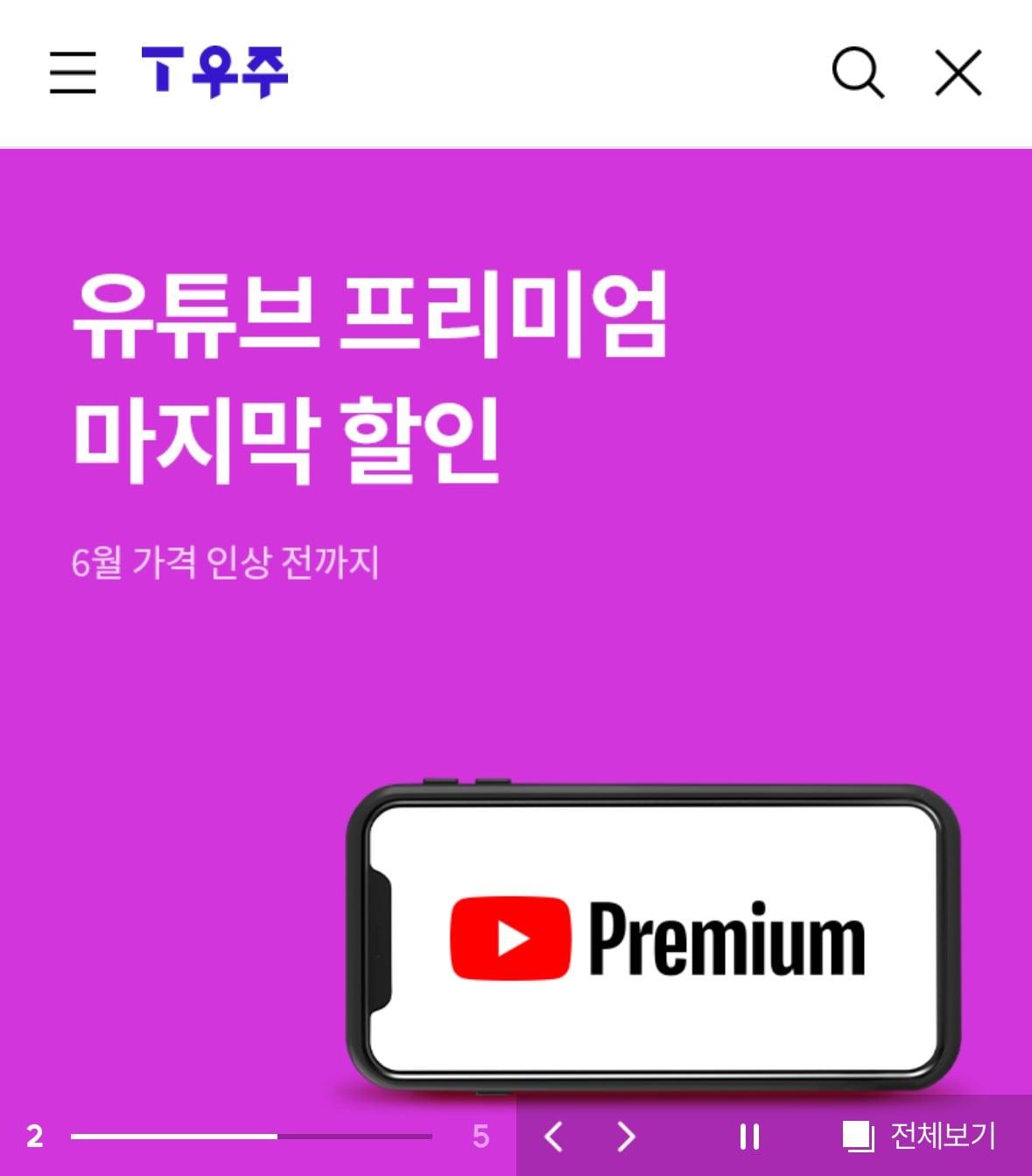The width and height of the screenshot is (1032, 1176).
Task: Show the next banner slide
Action: point(626,1137)
